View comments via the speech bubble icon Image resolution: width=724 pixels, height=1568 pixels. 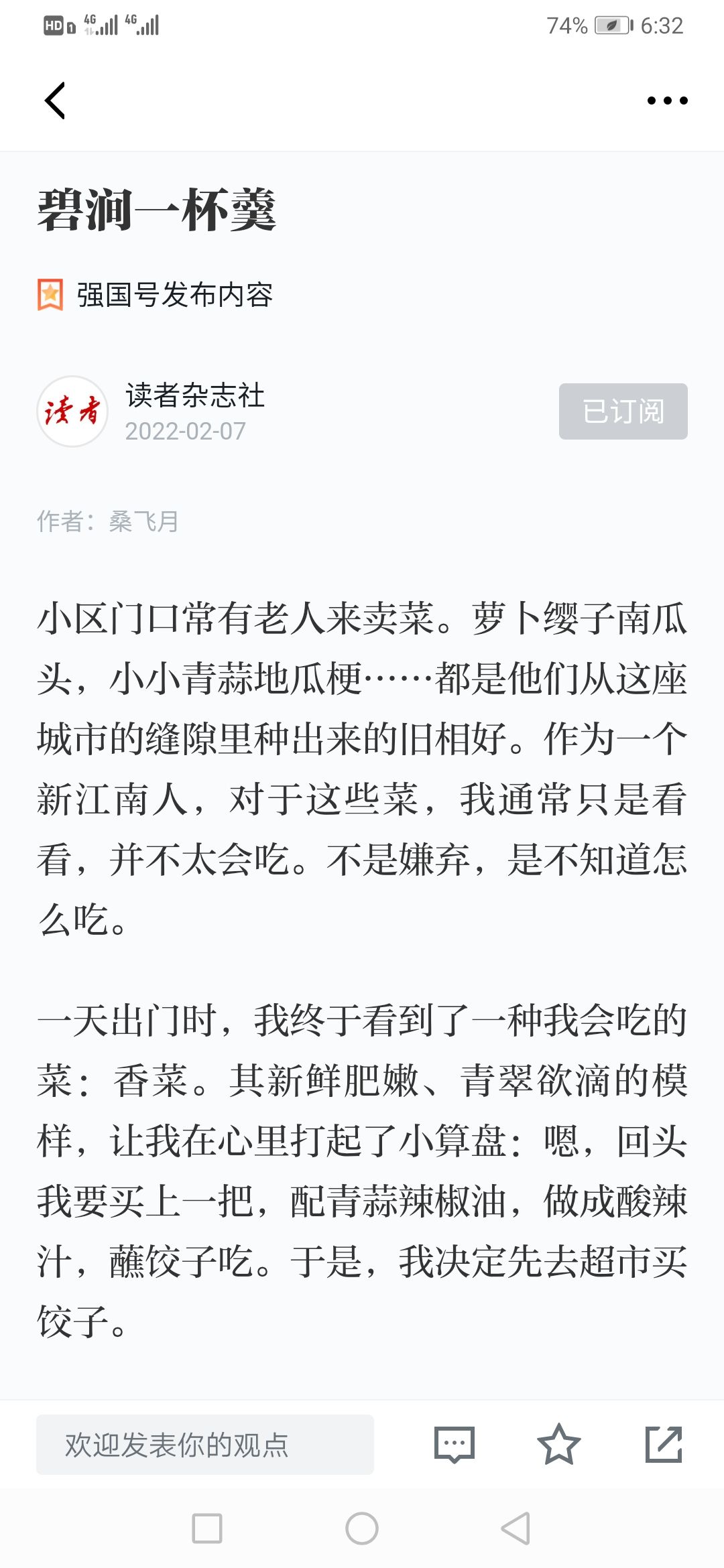[x=455, y=1445]
